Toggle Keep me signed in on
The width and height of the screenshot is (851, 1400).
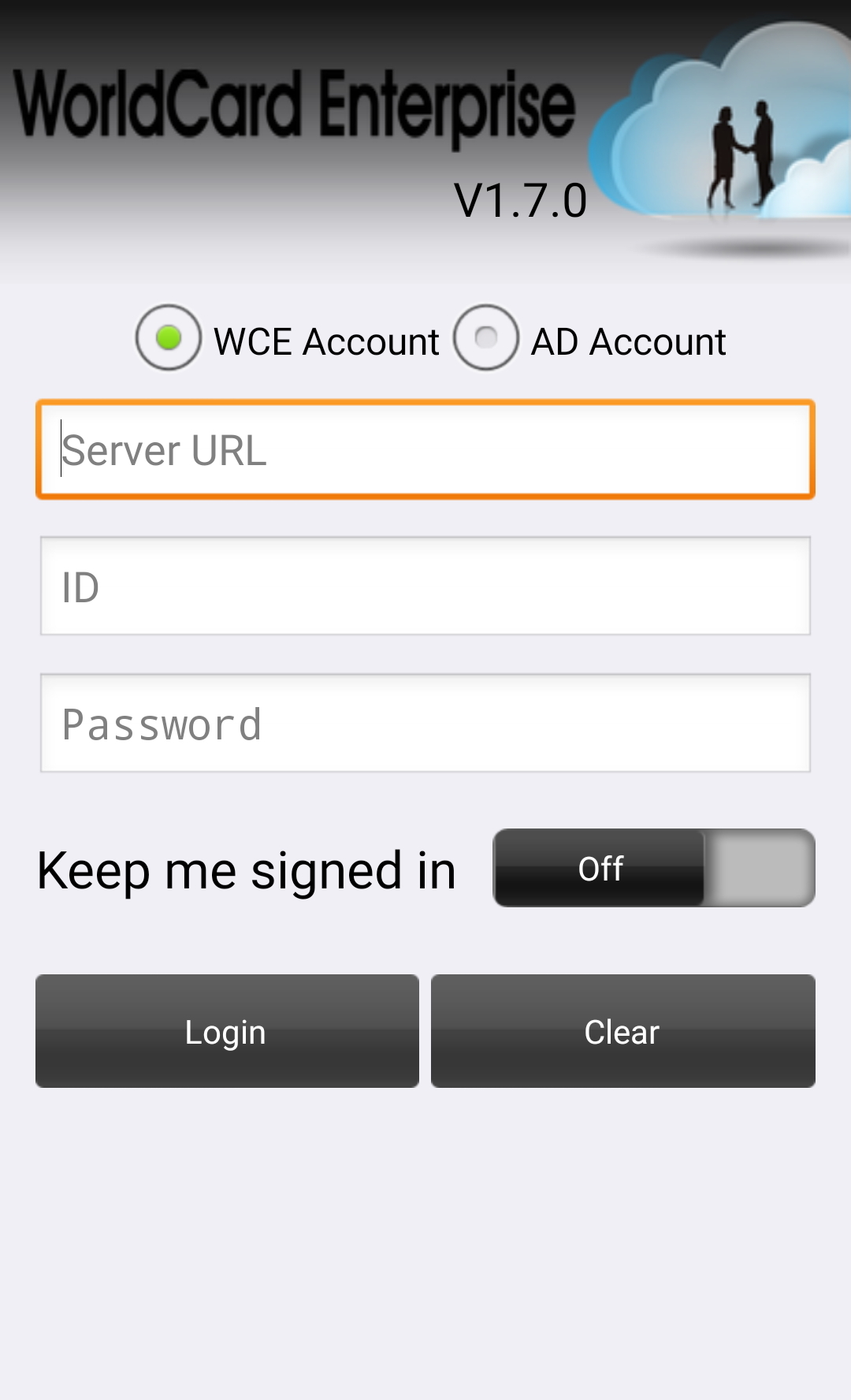click(654, 869)
